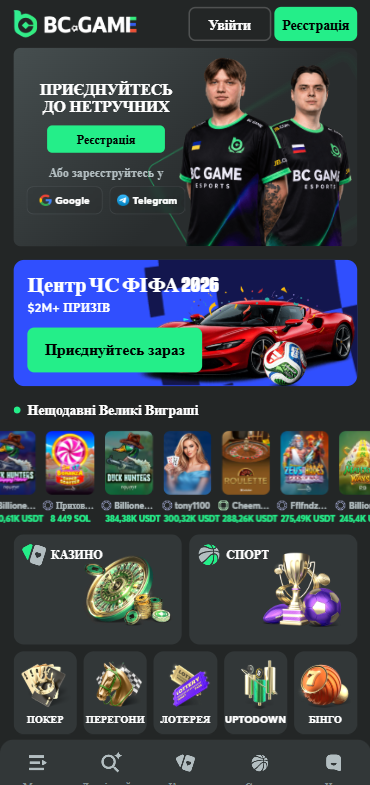Open Реєстрація in the top header
This screenshot has width=370, height=785.
[x=315, y=24]
